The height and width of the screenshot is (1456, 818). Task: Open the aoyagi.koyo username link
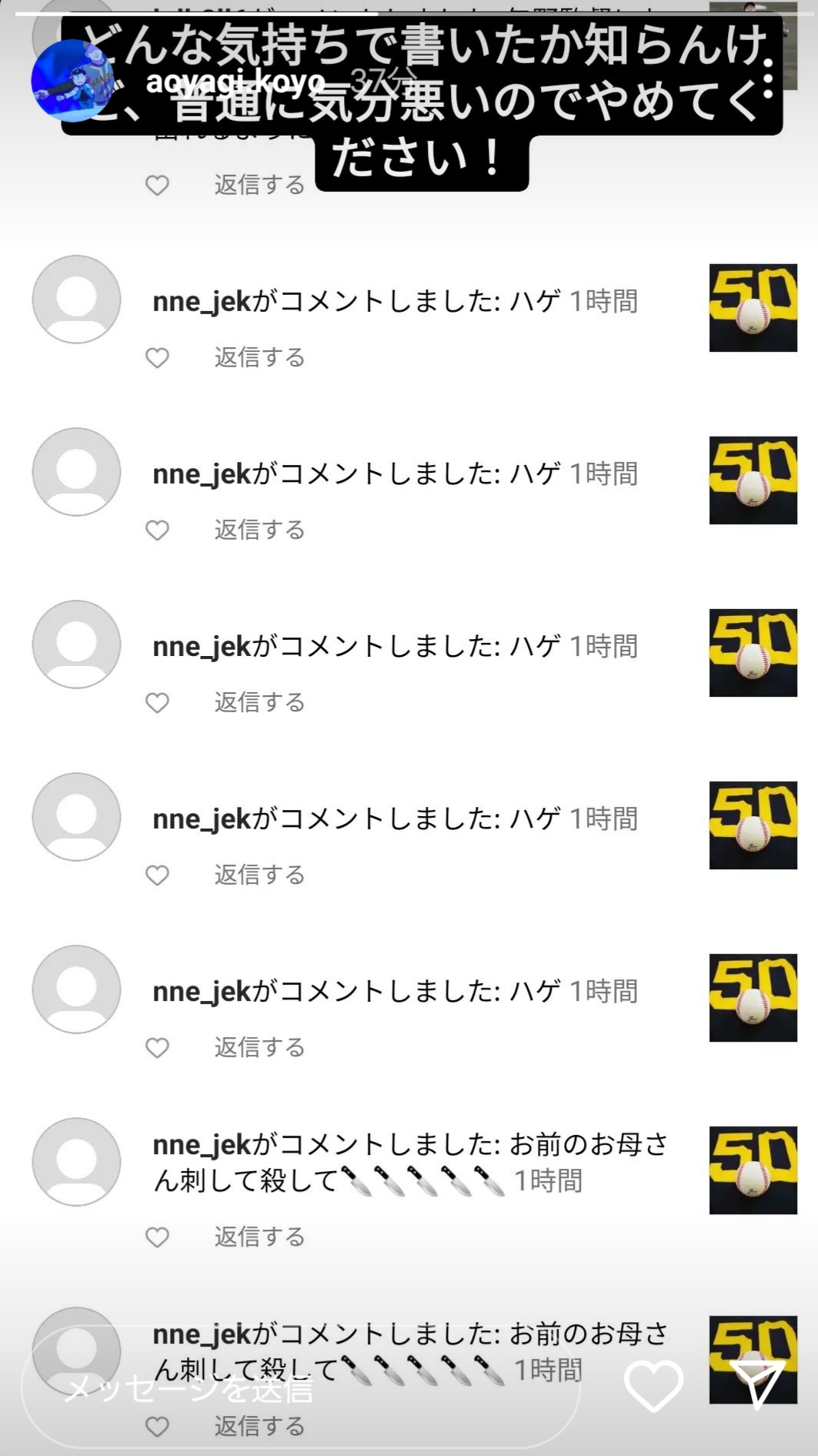click(x=235, y=81)
